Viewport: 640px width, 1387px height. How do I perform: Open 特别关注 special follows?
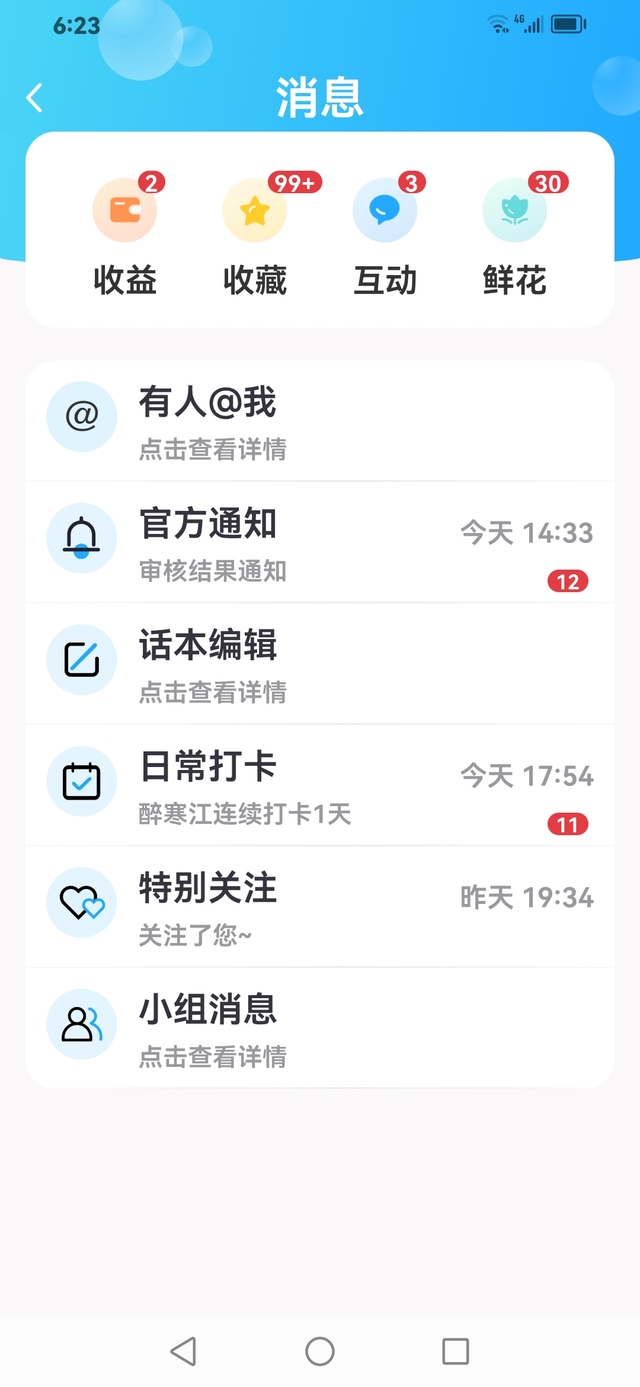320,907
